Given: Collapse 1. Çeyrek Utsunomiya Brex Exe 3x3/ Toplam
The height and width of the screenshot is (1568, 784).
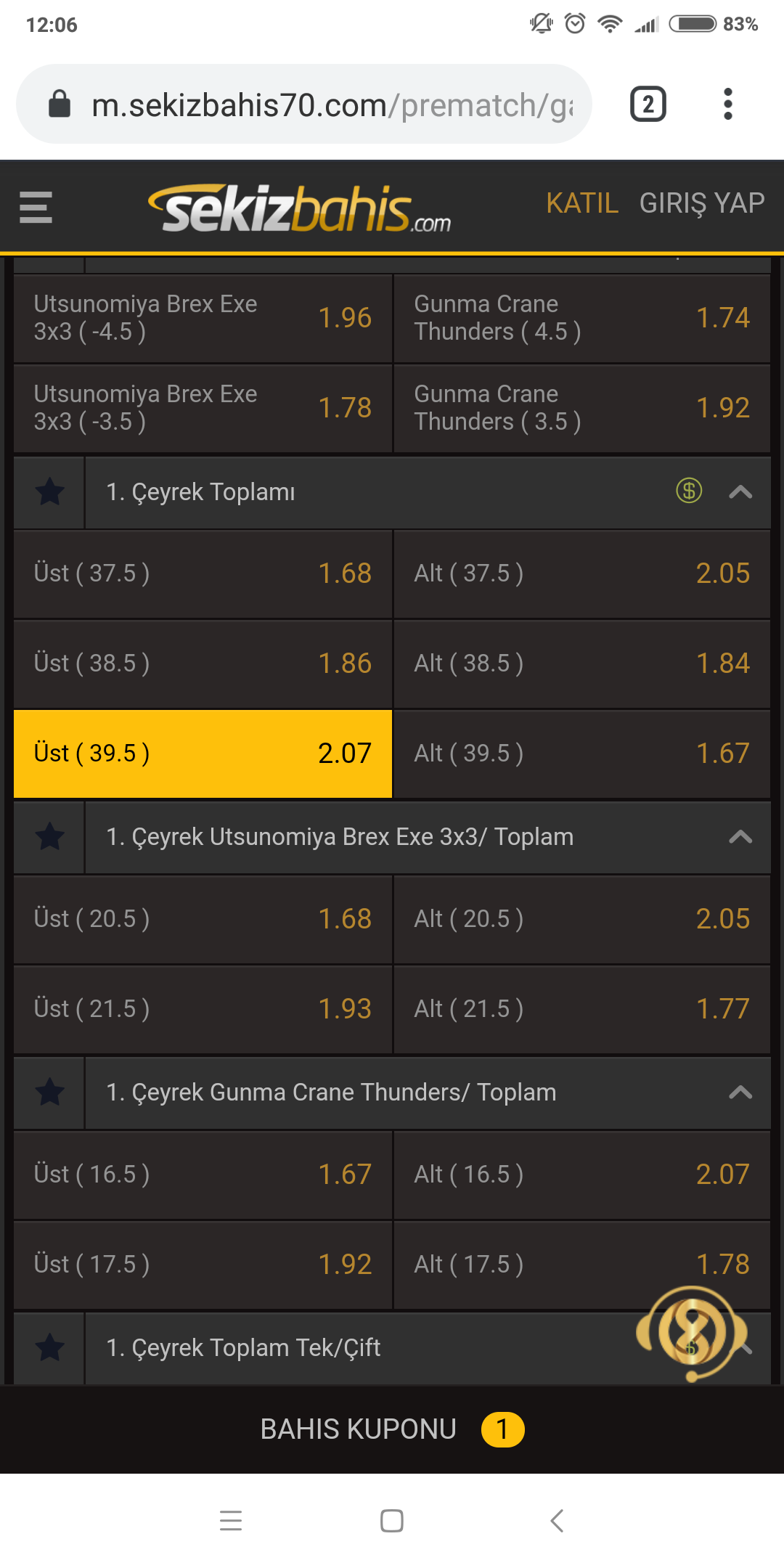Looking at the screenshot, I should tap(740, 837).
